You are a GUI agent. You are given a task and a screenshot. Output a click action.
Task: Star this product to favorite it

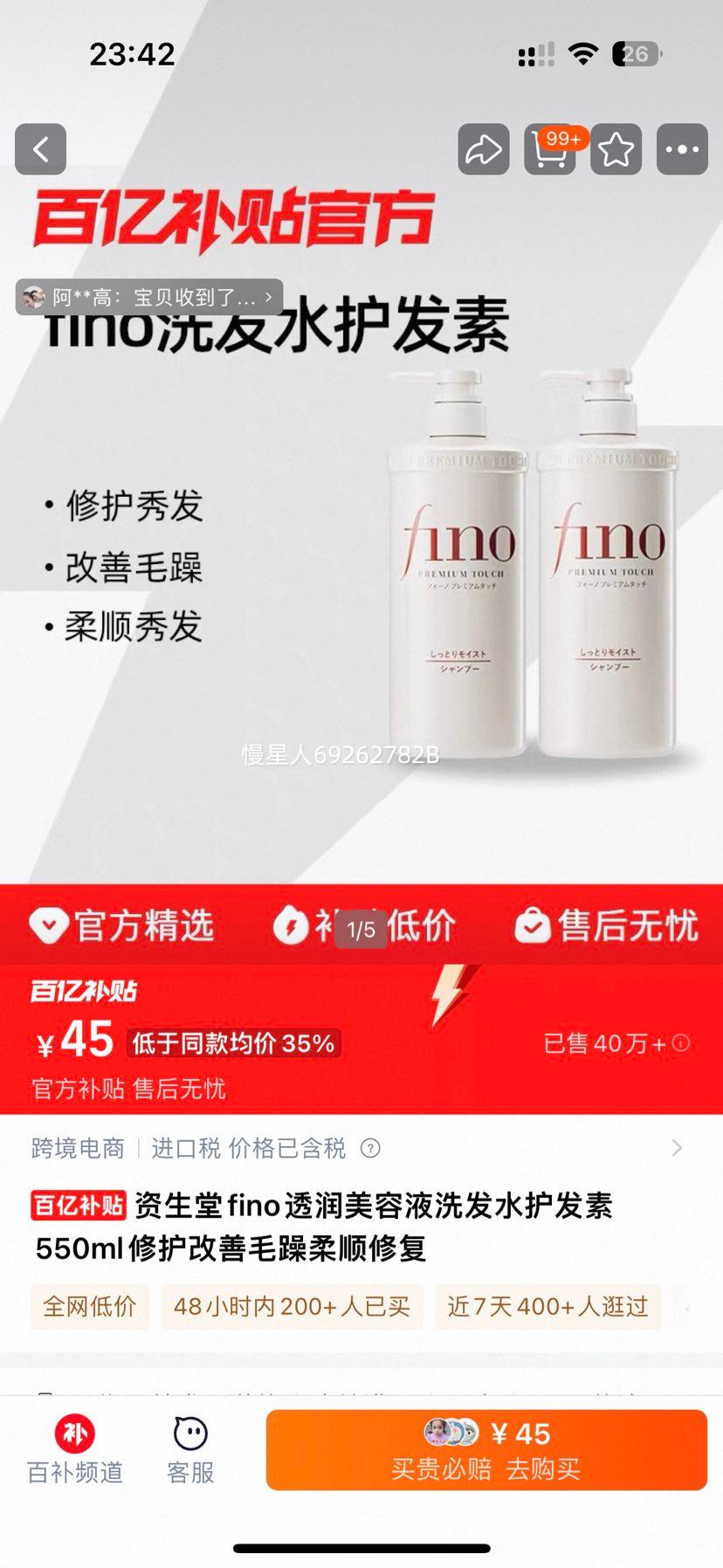(616, 150)
